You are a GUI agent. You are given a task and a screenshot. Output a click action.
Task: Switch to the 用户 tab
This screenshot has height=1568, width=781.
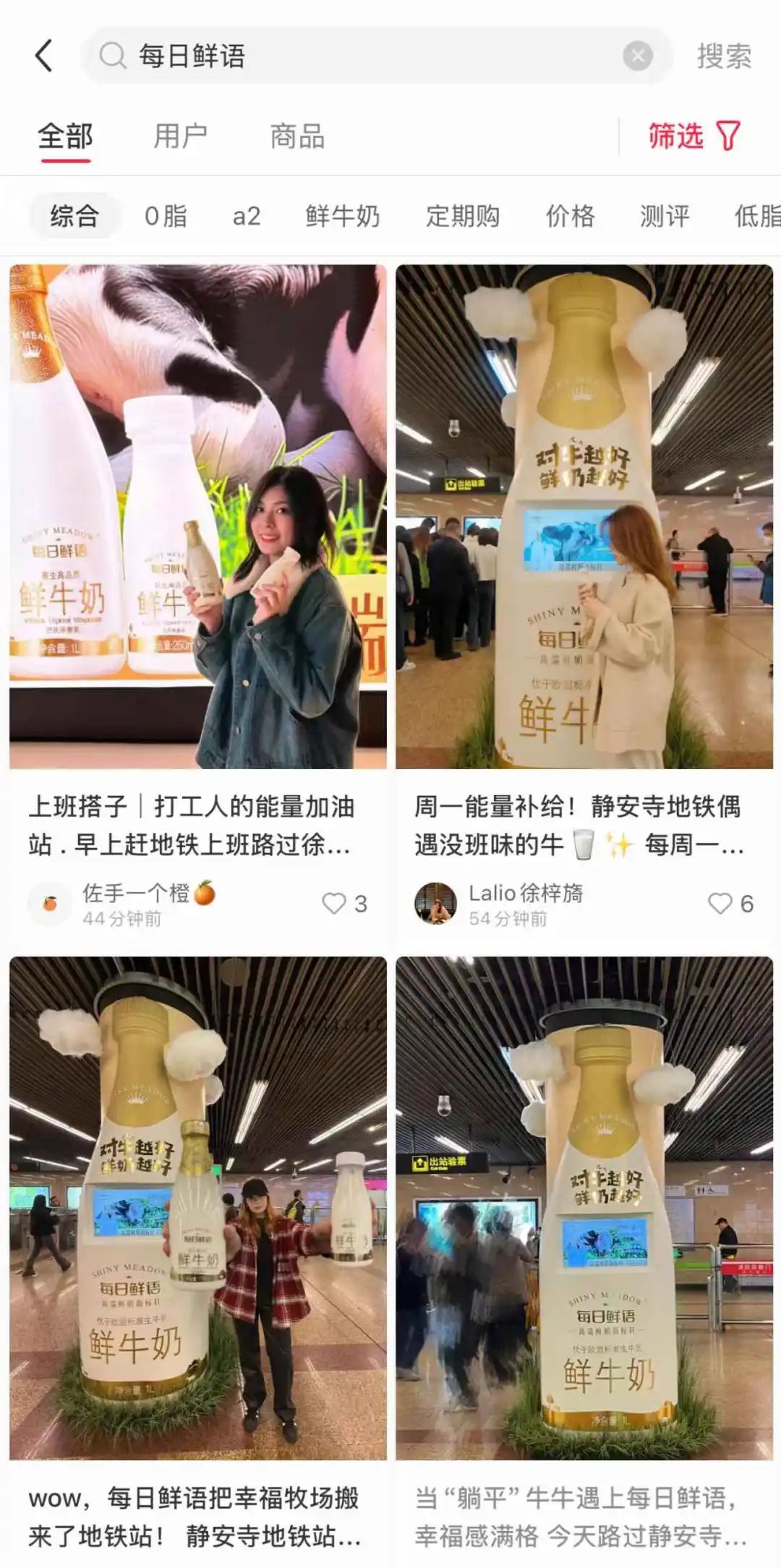180,136
